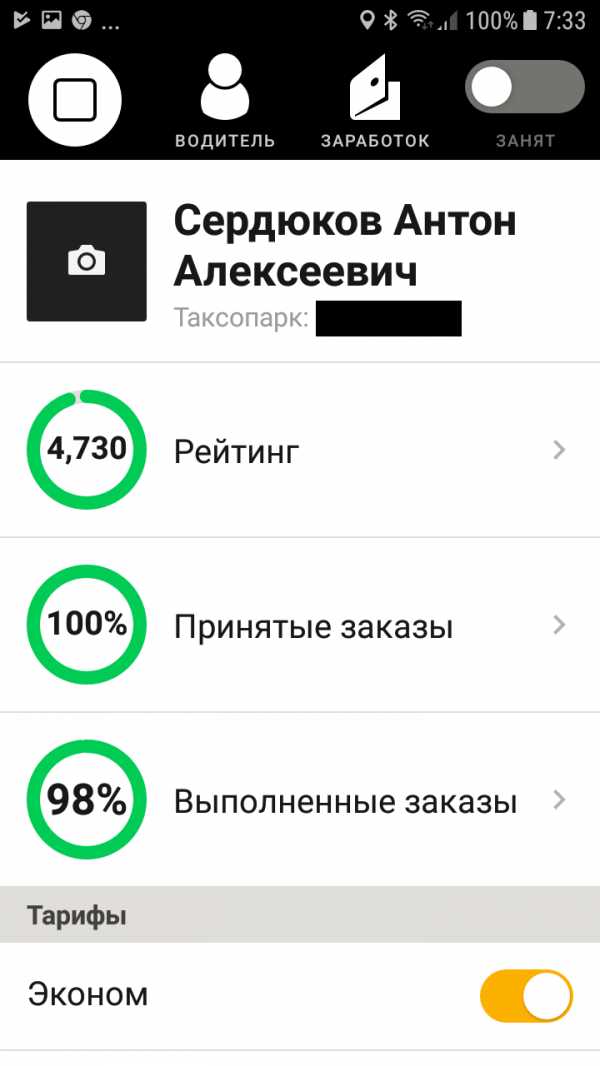Image resolution: width=600 pixels, height=1066 pixels.
Task: View Принятые заказы statistics
Action: point(300,627)
